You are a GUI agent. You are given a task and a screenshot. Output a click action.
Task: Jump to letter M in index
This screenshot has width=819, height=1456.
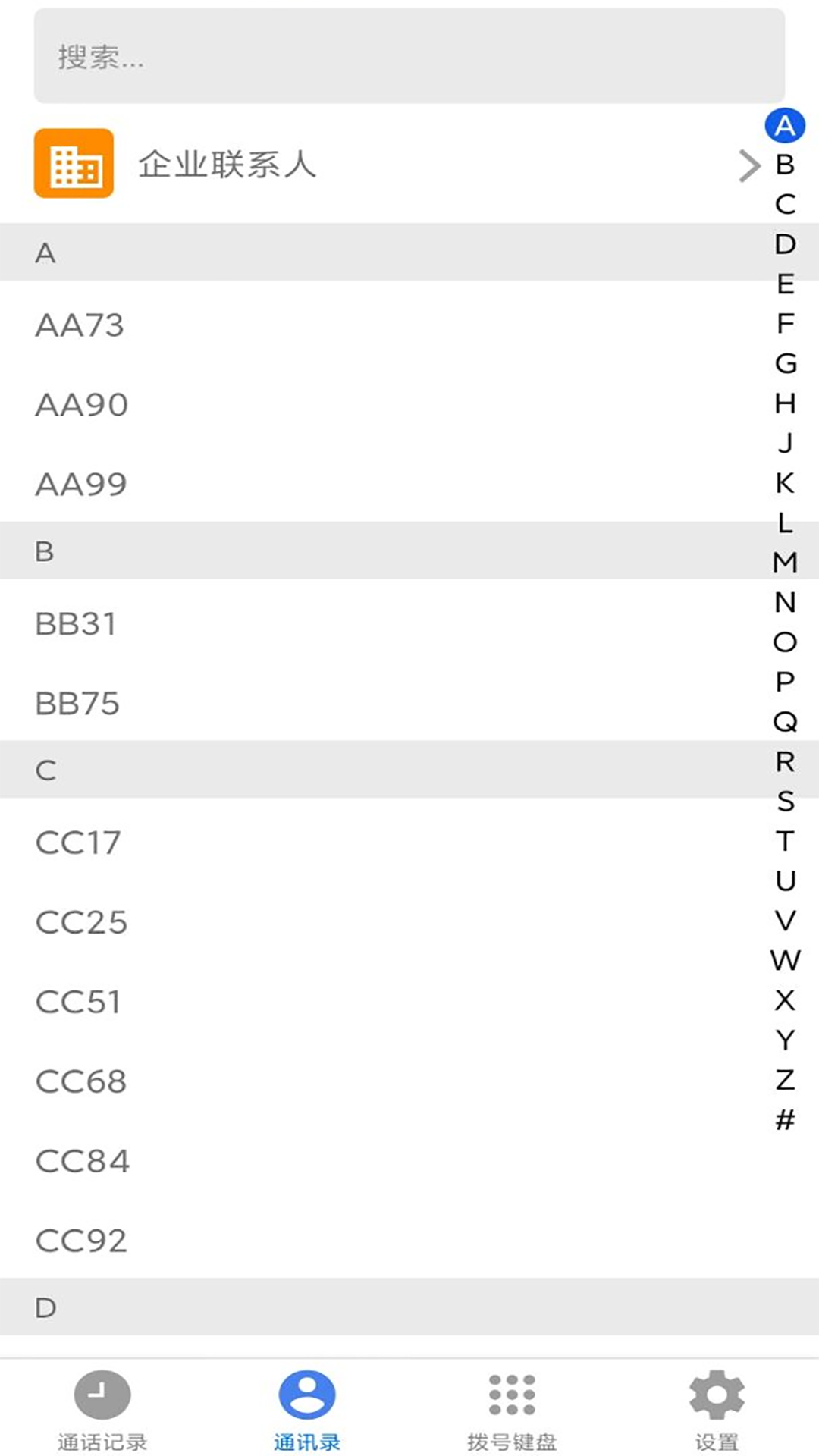[785, 563]
